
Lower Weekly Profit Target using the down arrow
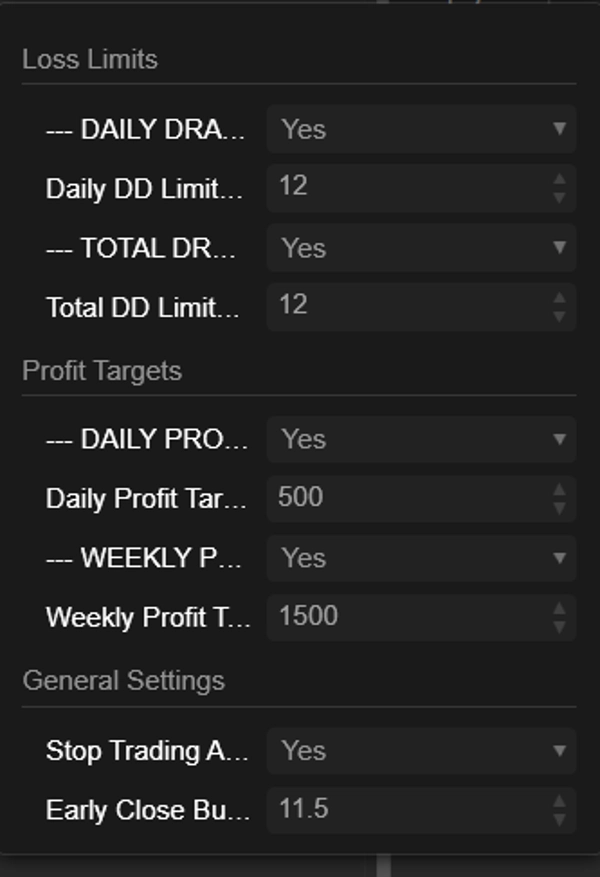click(560, 627)
